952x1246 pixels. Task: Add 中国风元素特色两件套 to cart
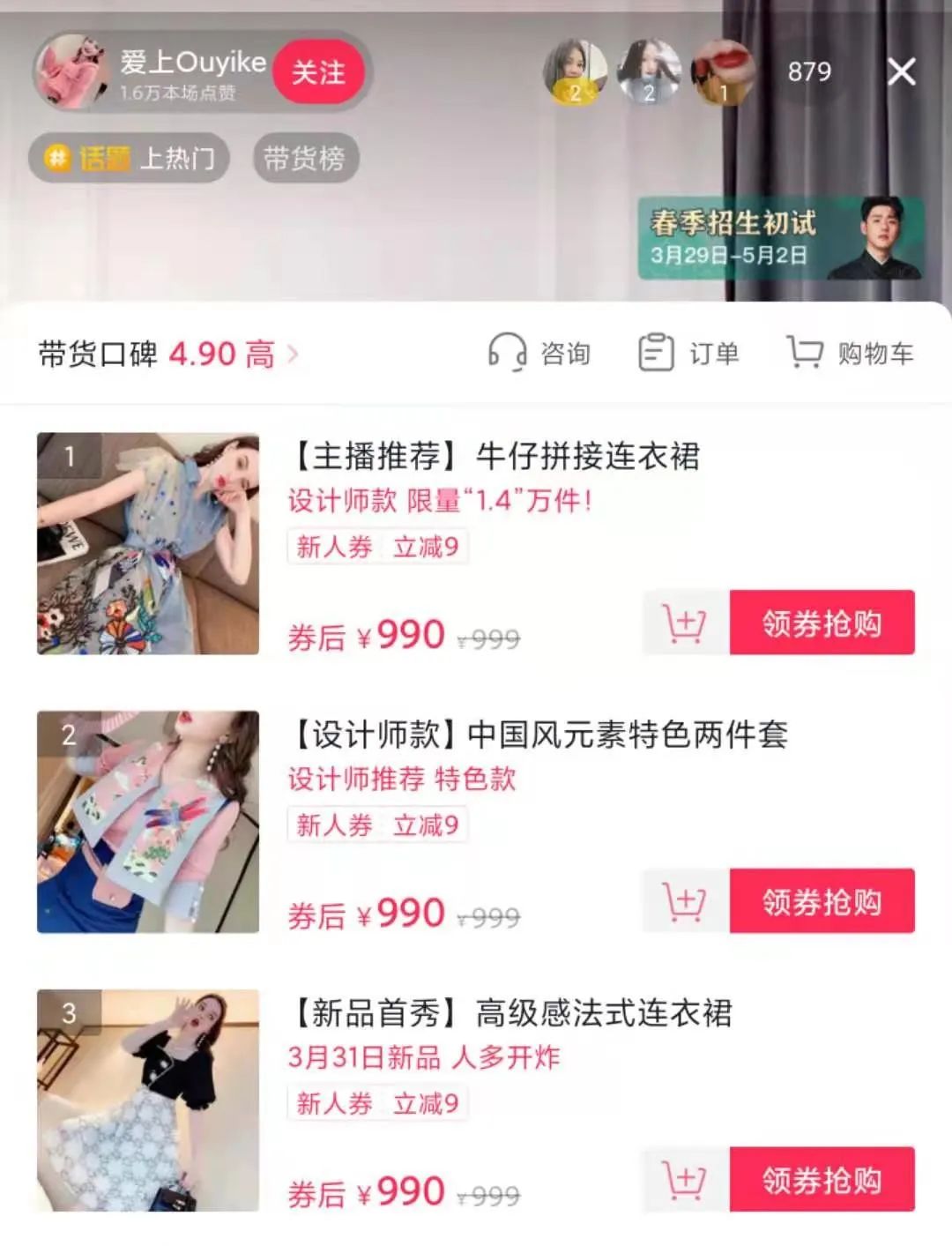click(x=685, y=901)
